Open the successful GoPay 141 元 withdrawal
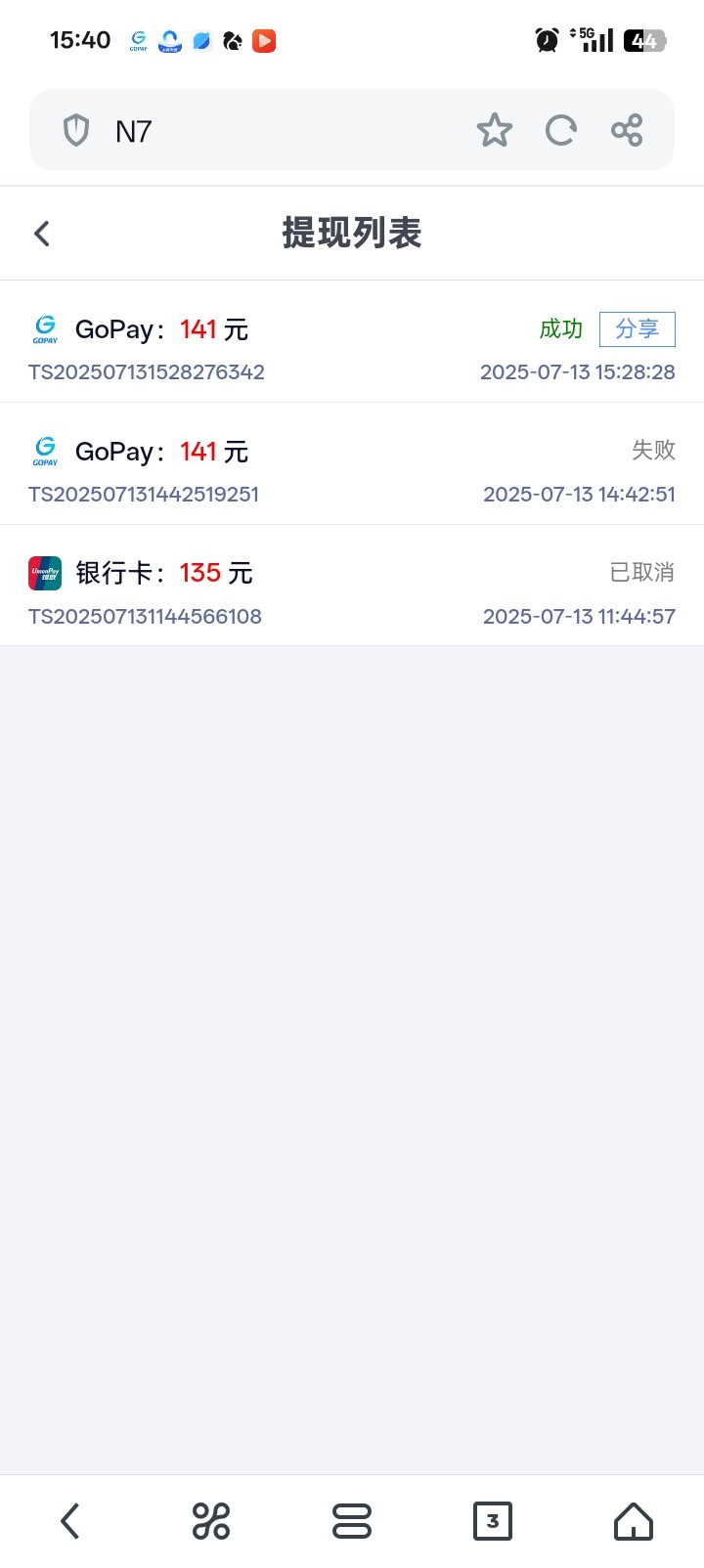Screen dimensions: 704x1568 click(x=352, y=342)
